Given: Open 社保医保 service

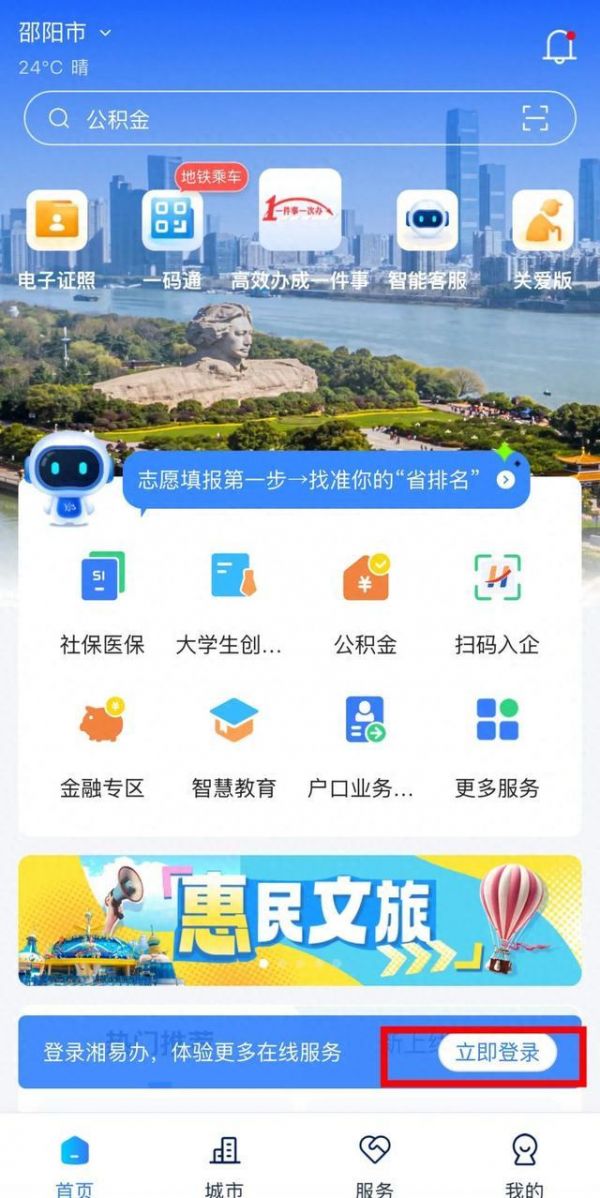Looking at the screenshot, I should [x=102, y=600].
